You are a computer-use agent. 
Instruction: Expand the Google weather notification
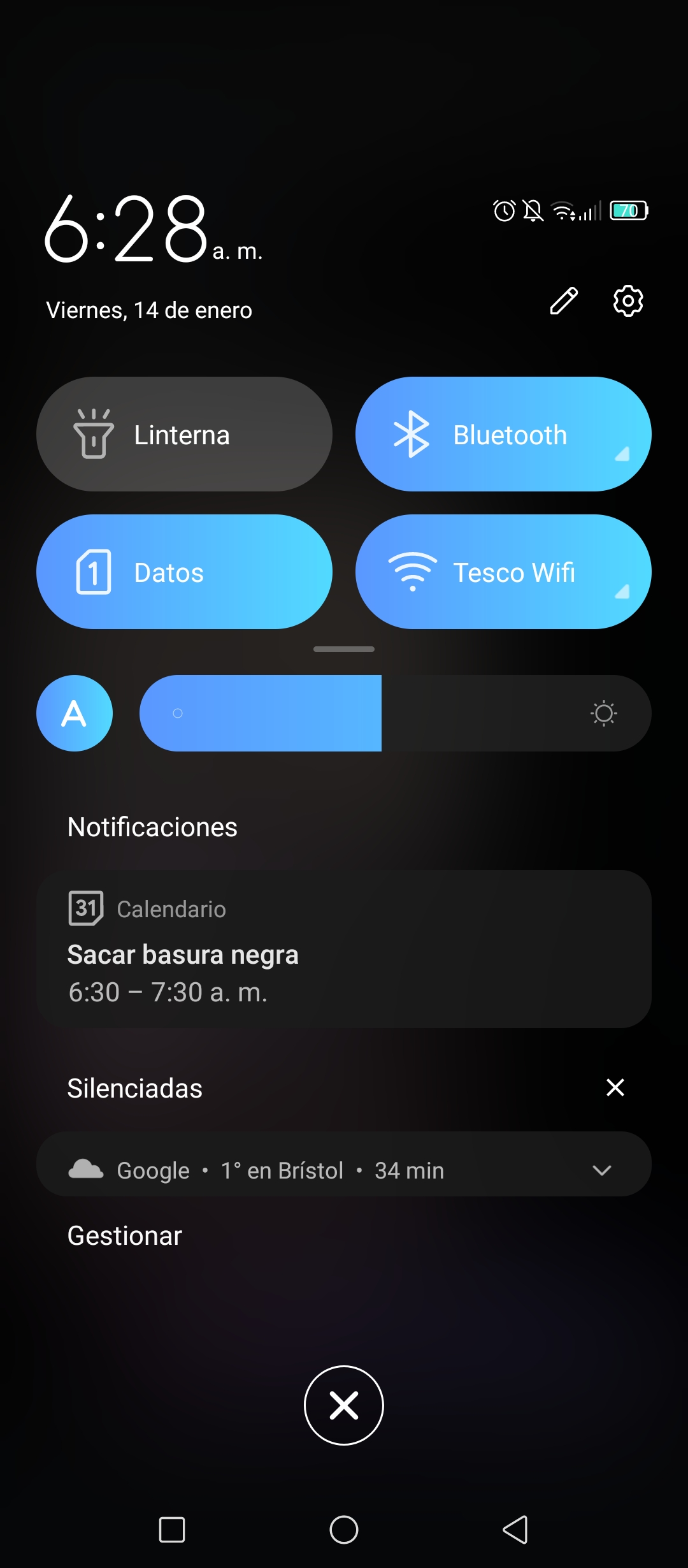click(x=601, y=1170)
